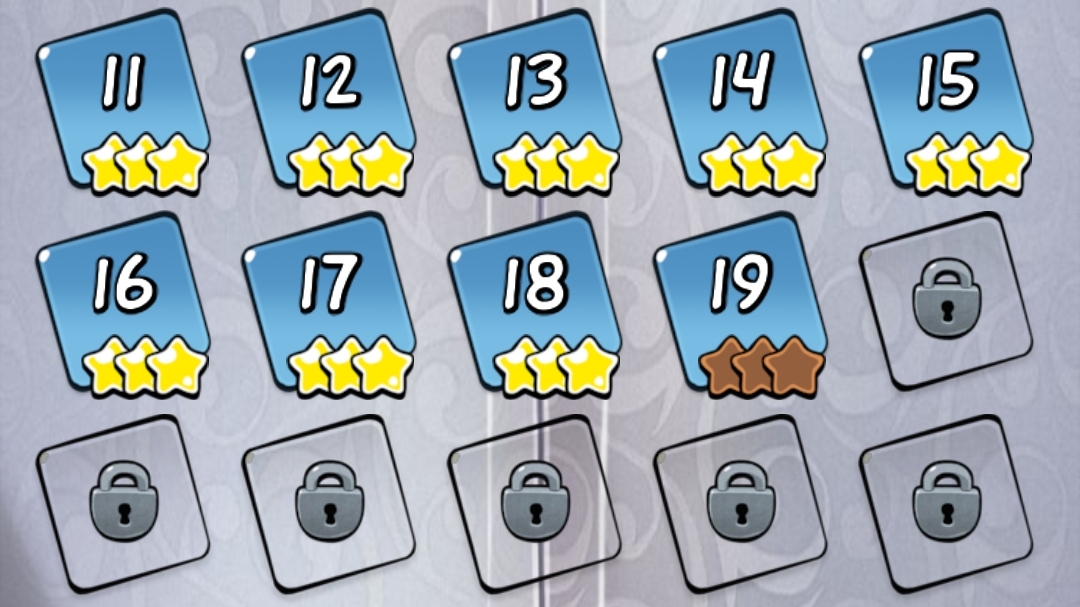The width and height of the screenshot is (1080, 607).
Task: Select level 12
Action: [x=328, y=102]
